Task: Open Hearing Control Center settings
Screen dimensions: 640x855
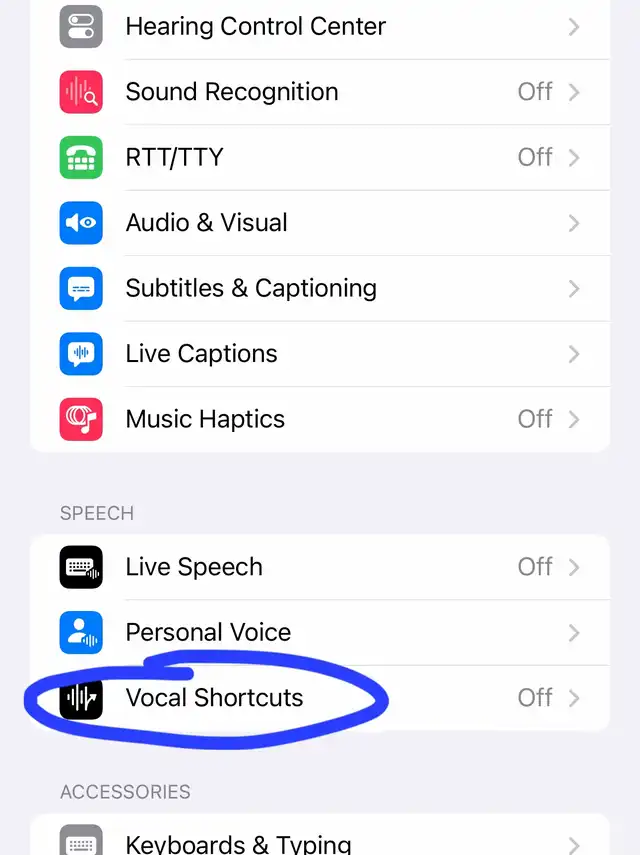Action: (x=320, y=27)
